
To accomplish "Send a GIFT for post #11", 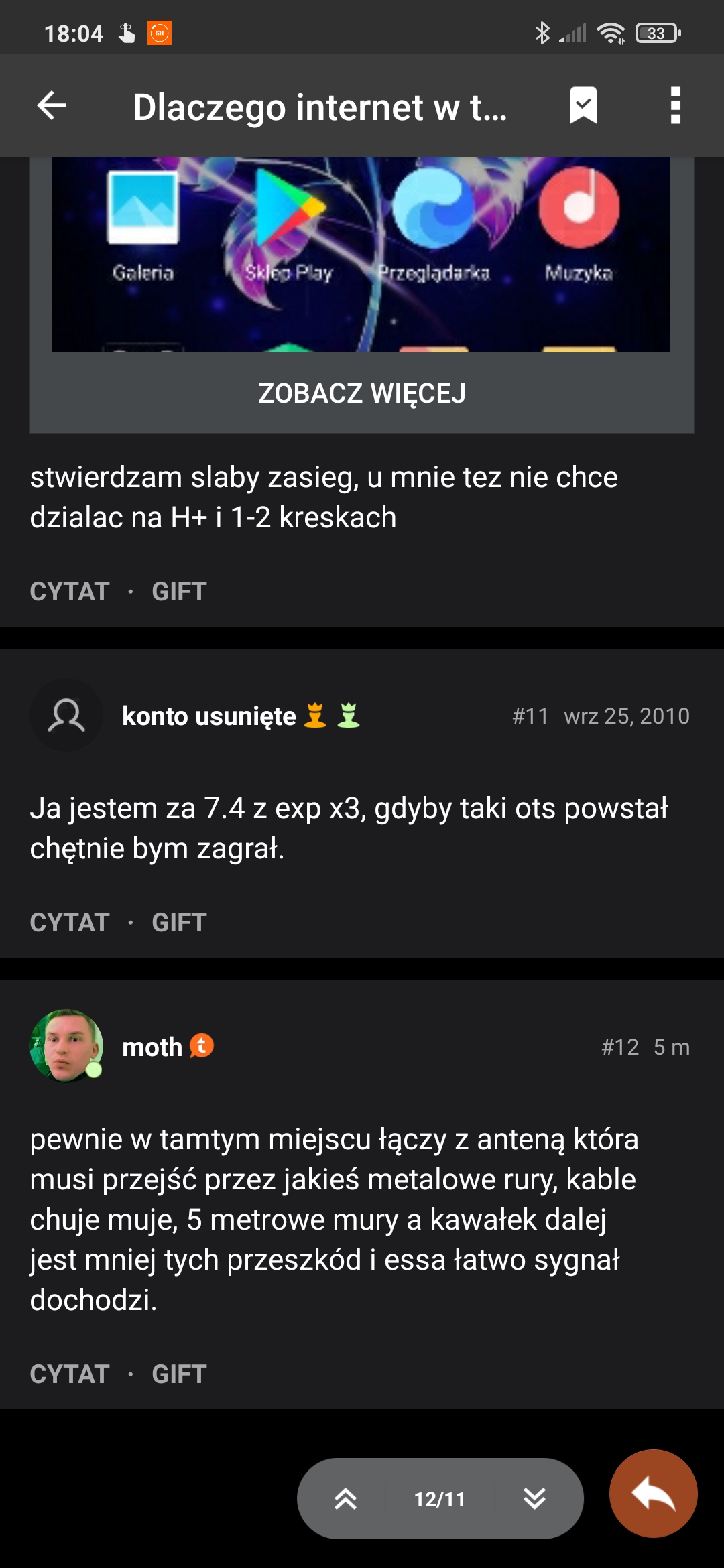I will [179, 923].
